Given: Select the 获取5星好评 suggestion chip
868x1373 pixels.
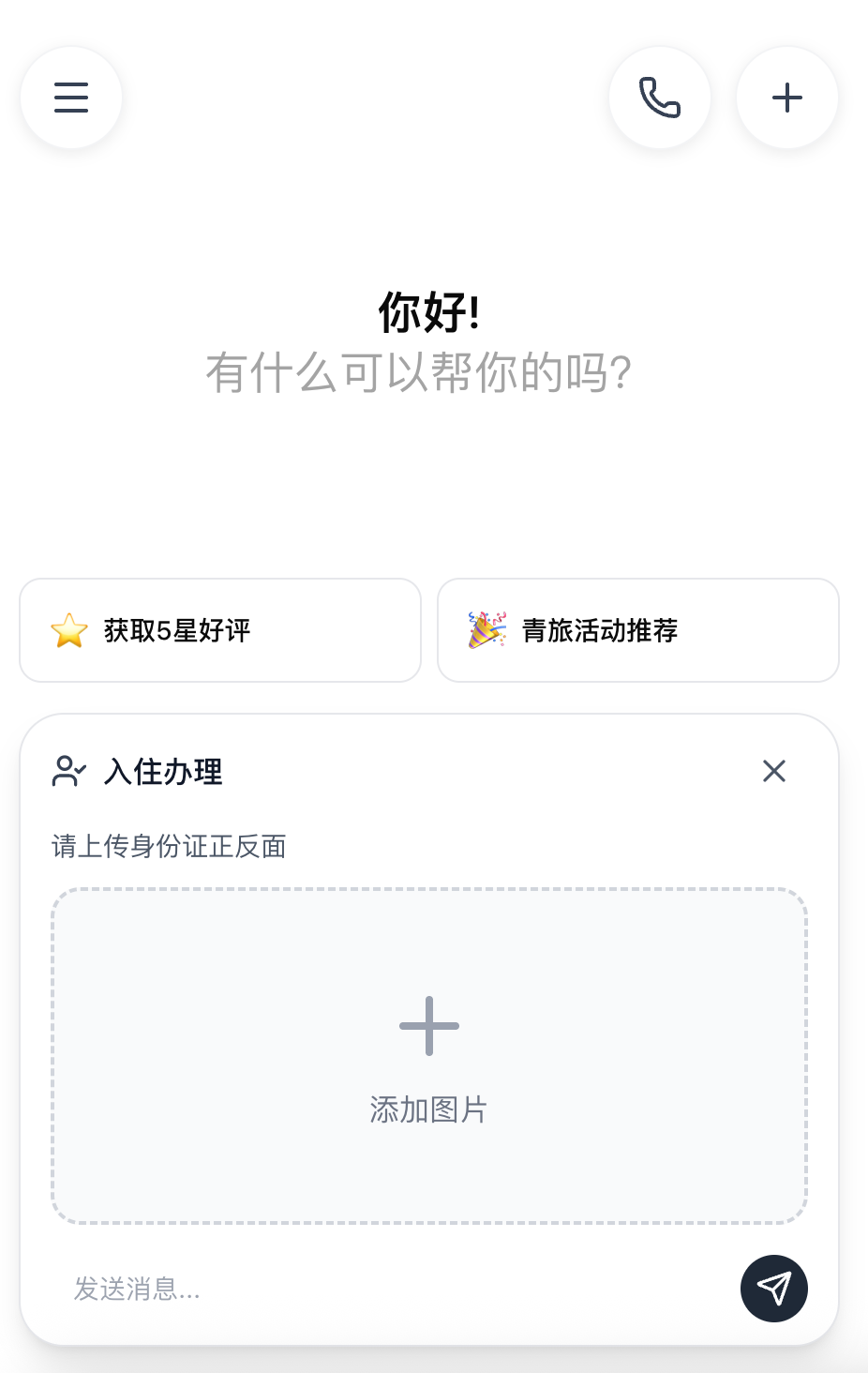Looking at the screenshot, I should 220,629.
